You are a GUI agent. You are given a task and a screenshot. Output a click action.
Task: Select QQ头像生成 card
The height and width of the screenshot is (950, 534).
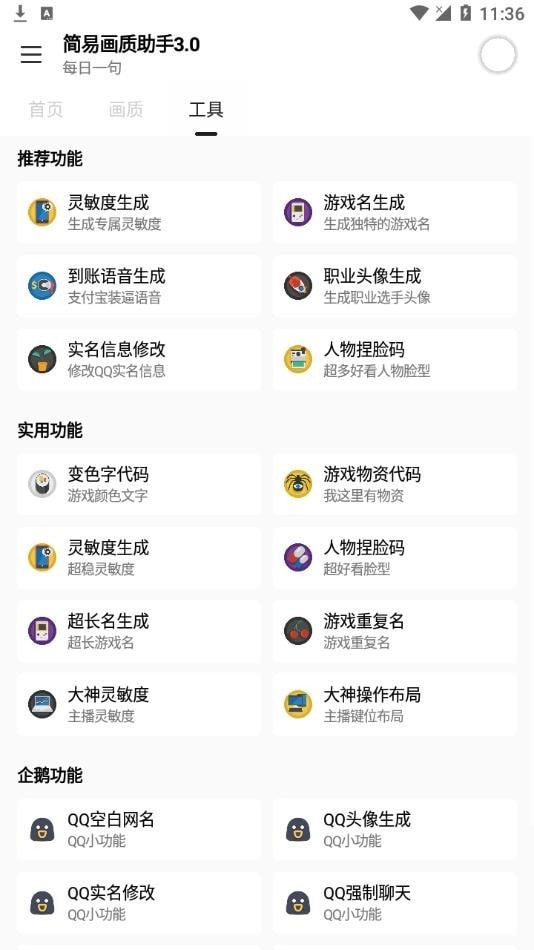[x=395, y=829]
